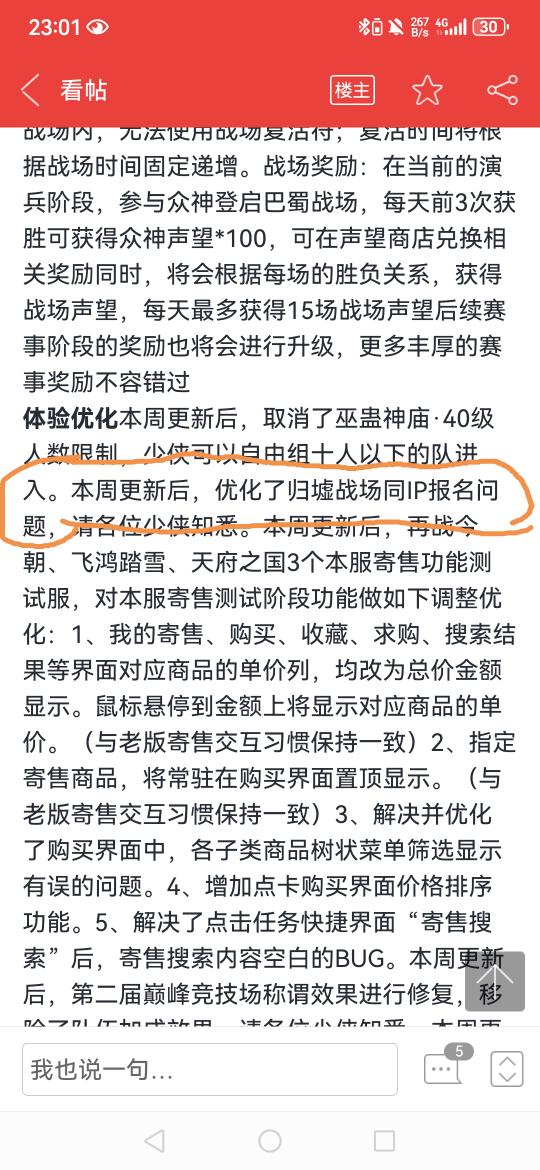Open recent apps from the navigation bar

coord(384,1141)
